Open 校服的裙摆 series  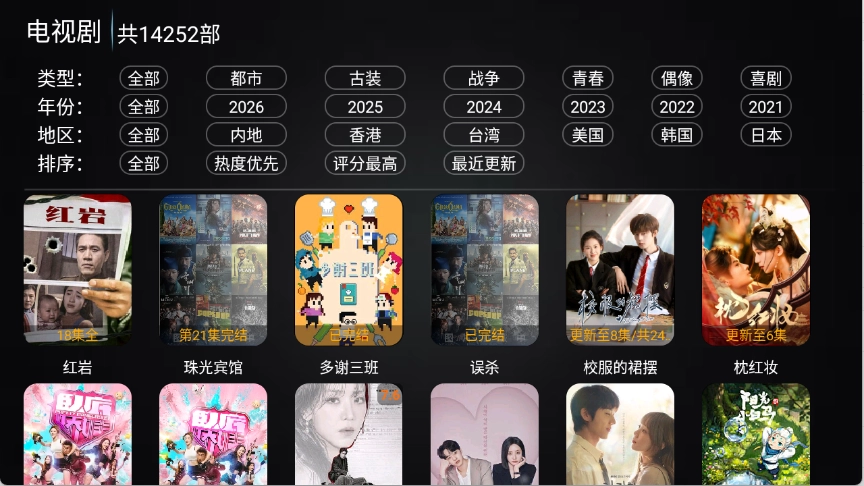620,270
